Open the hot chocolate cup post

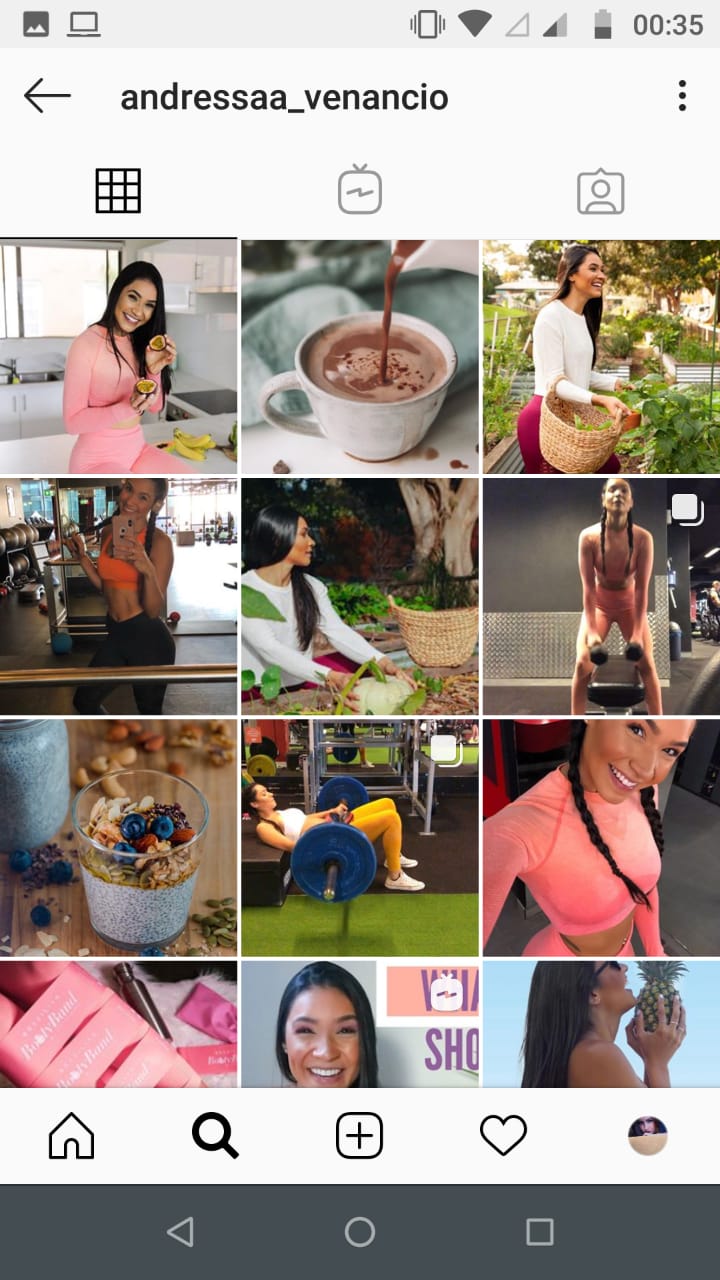360,357
